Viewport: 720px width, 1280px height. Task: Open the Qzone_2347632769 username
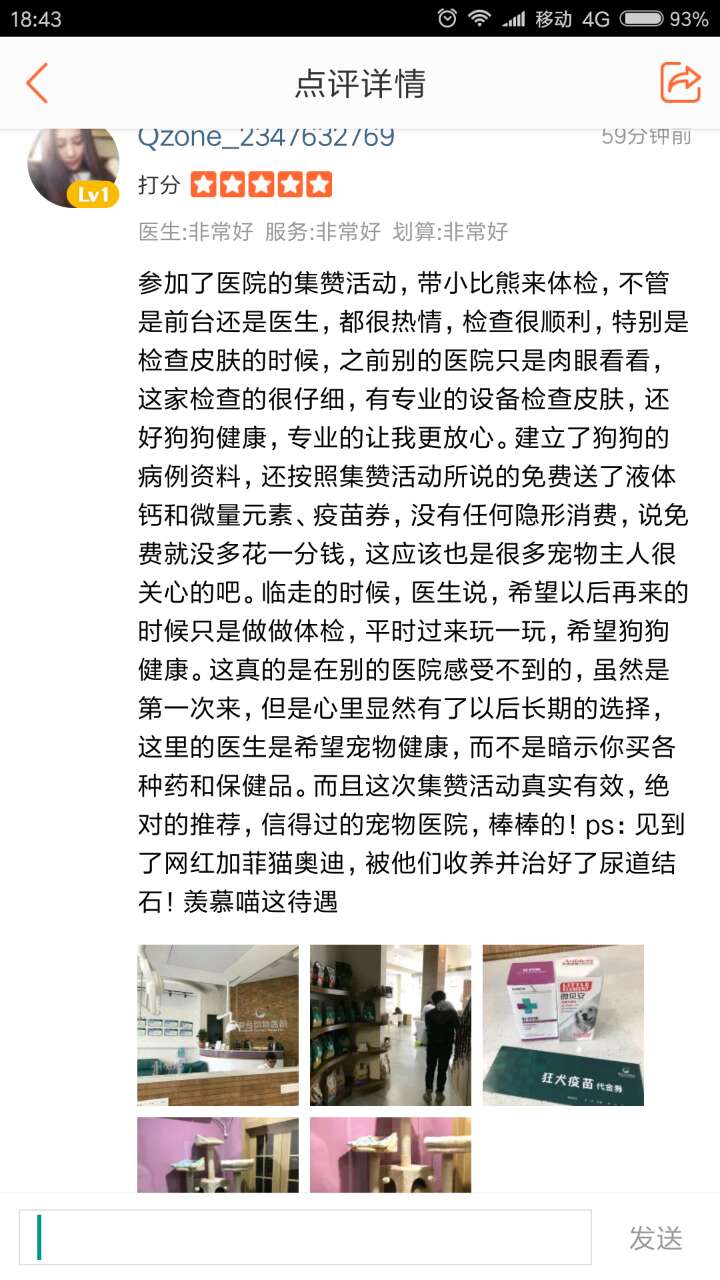coord(266,139)
